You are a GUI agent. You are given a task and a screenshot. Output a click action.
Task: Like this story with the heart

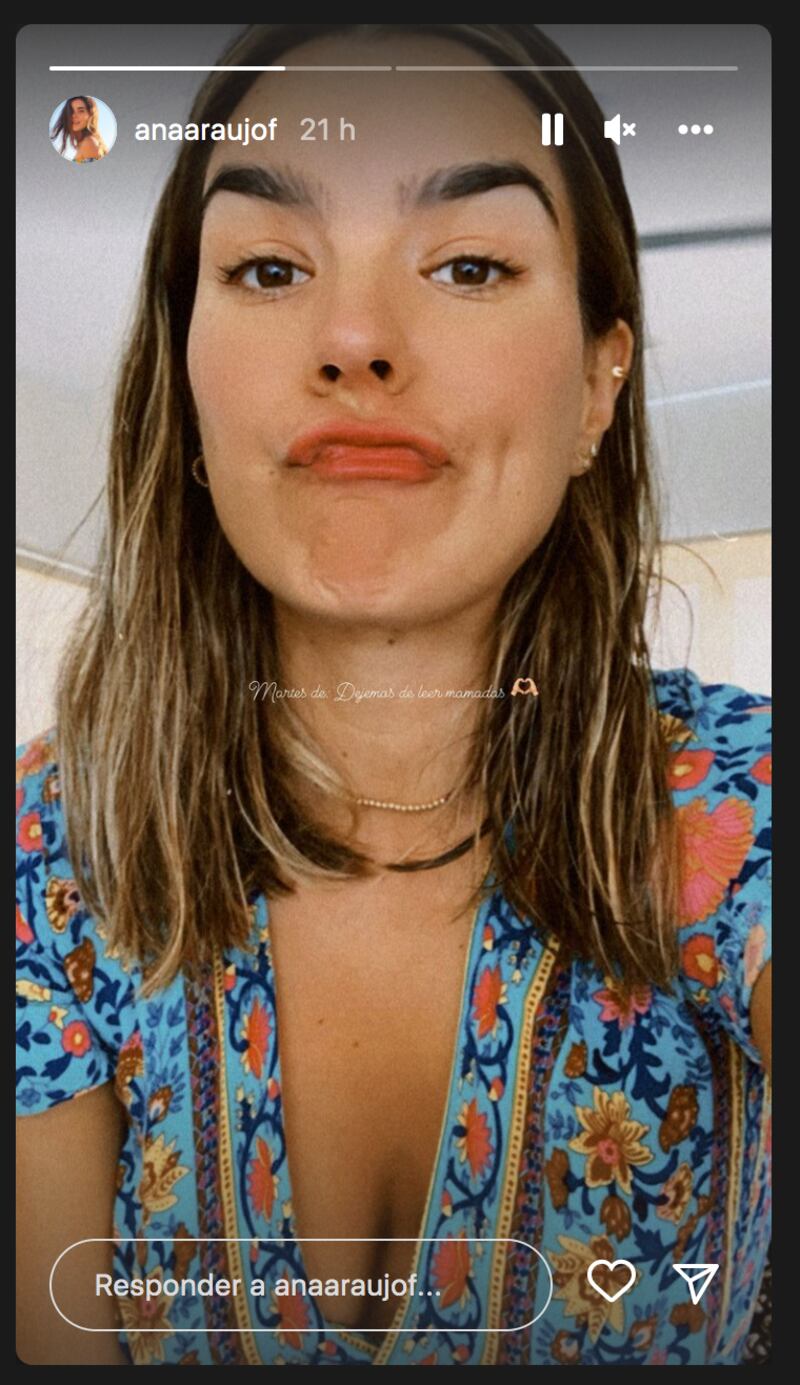[x=611, y=1281]
